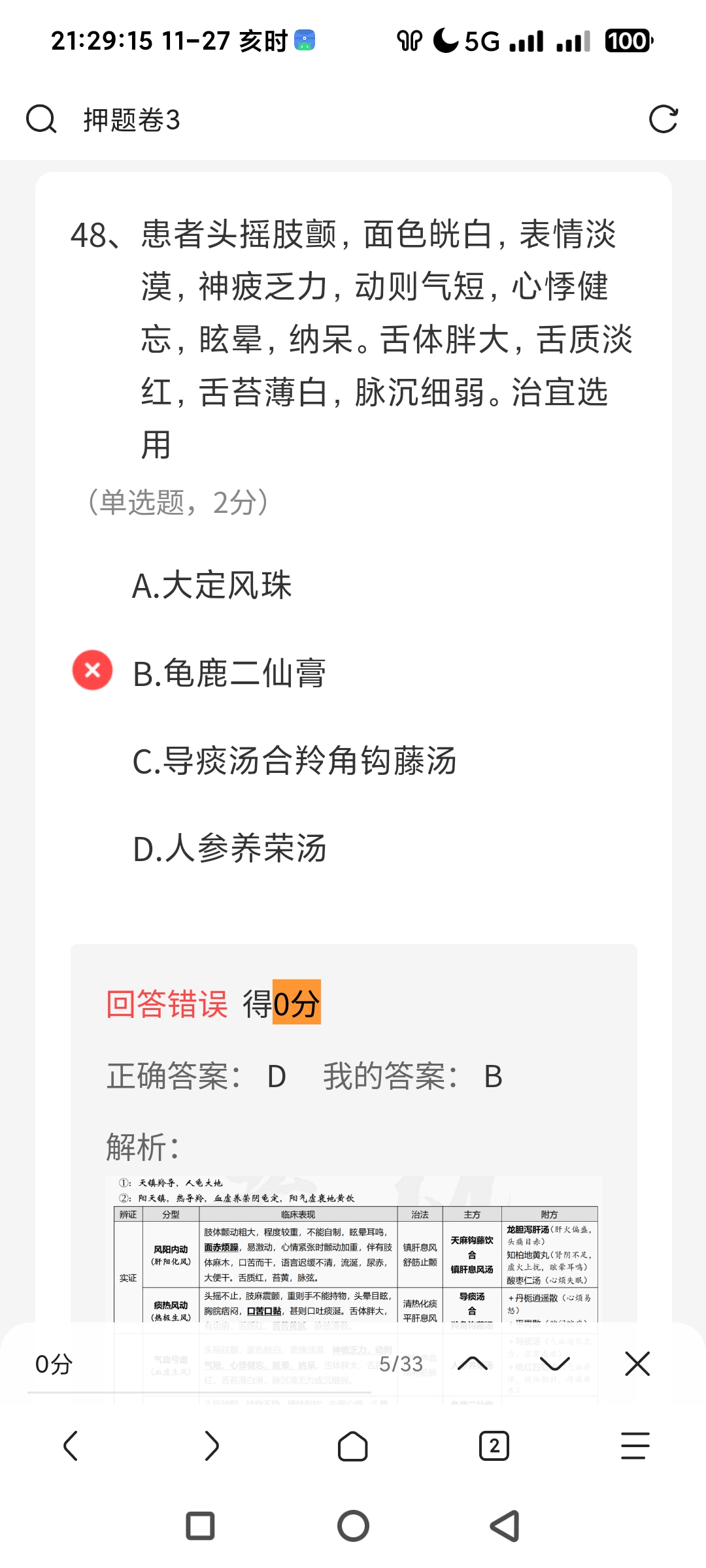Tap the search magnifier icon
This screenshot has height=1568, width=706.
(x=41, y=120)
